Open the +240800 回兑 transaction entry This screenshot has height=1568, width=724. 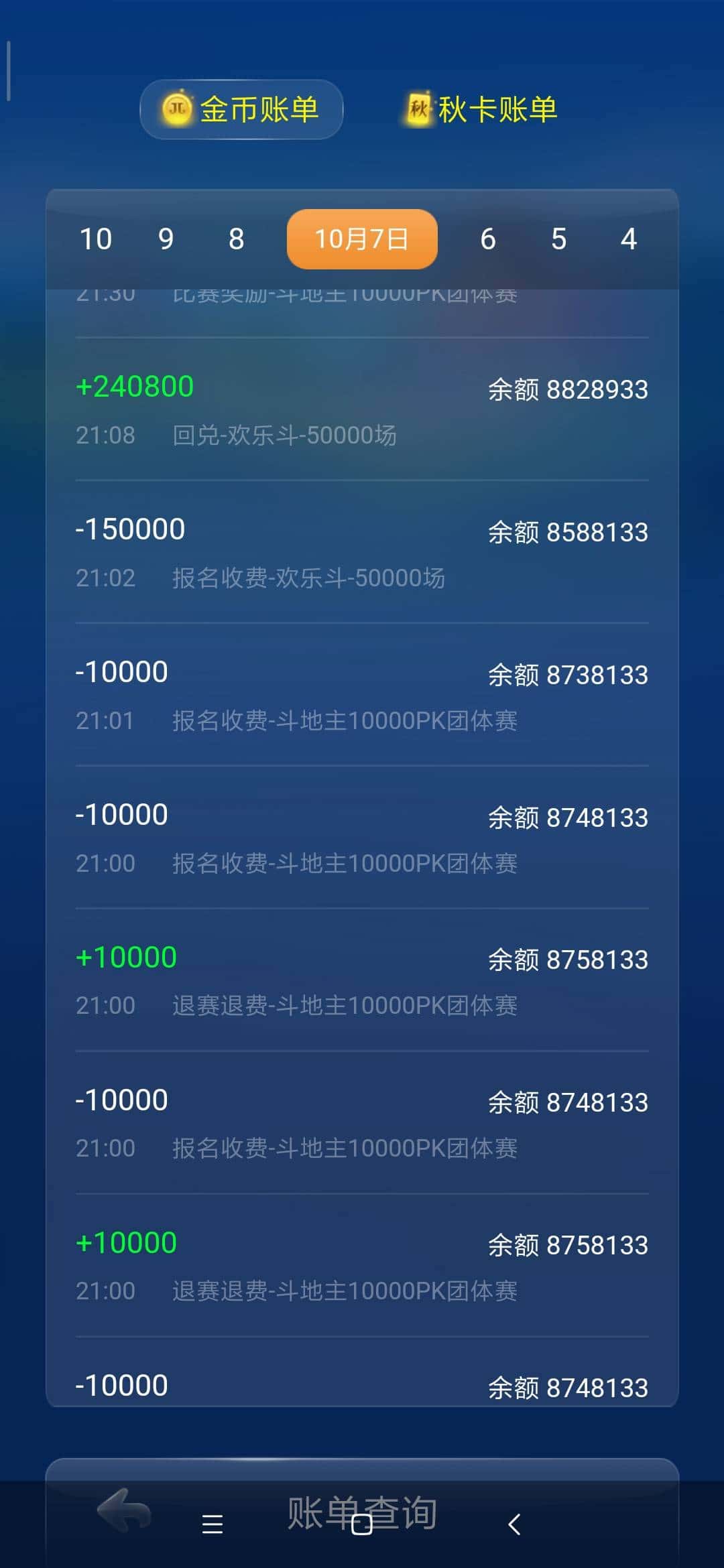(x=362, y=409)
